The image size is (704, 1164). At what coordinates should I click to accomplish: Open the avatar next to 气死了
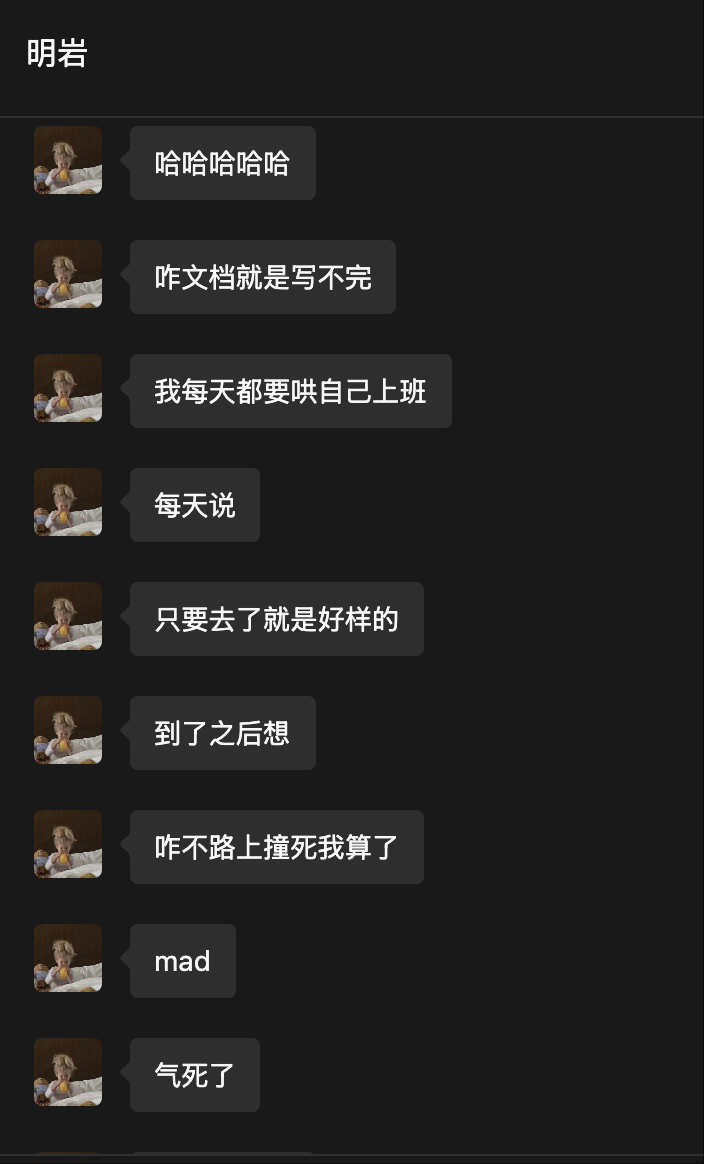(68, 1072)
